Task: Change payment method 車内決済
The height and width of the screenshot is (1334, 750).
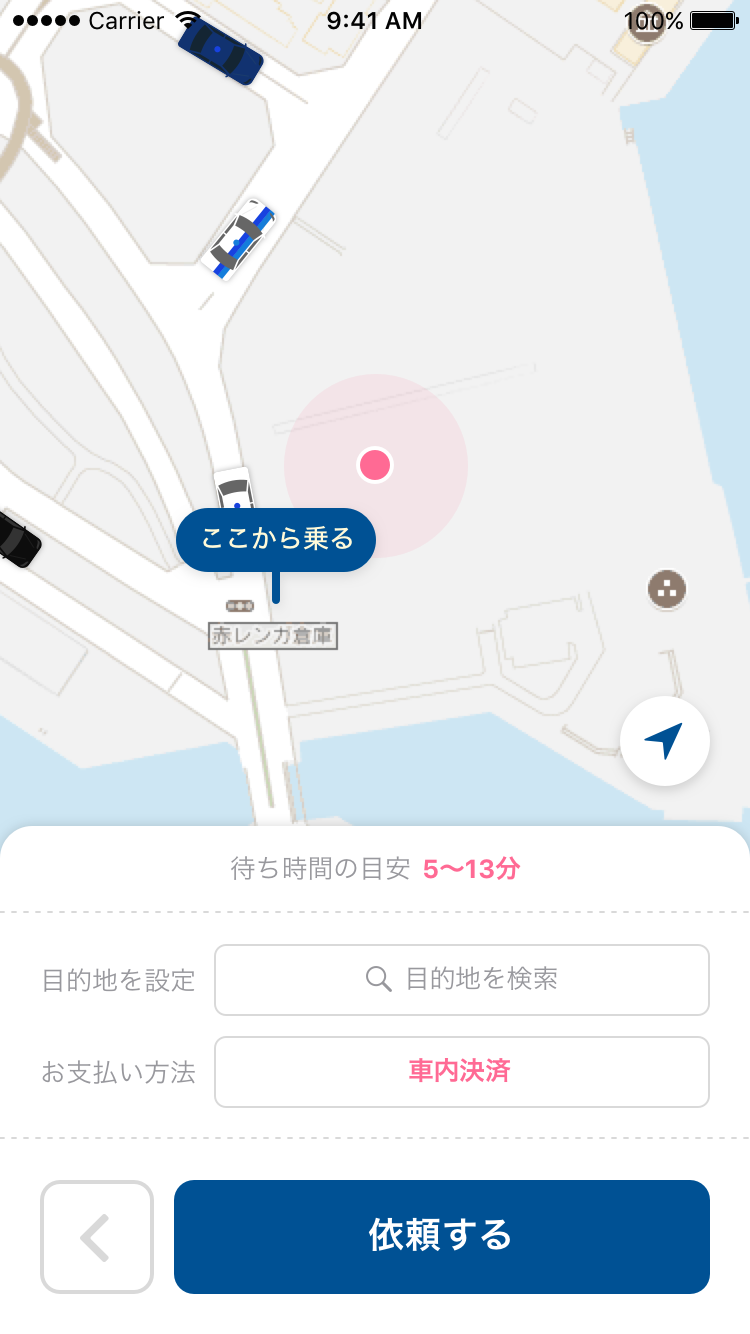Action: (x=462, y=1071)
